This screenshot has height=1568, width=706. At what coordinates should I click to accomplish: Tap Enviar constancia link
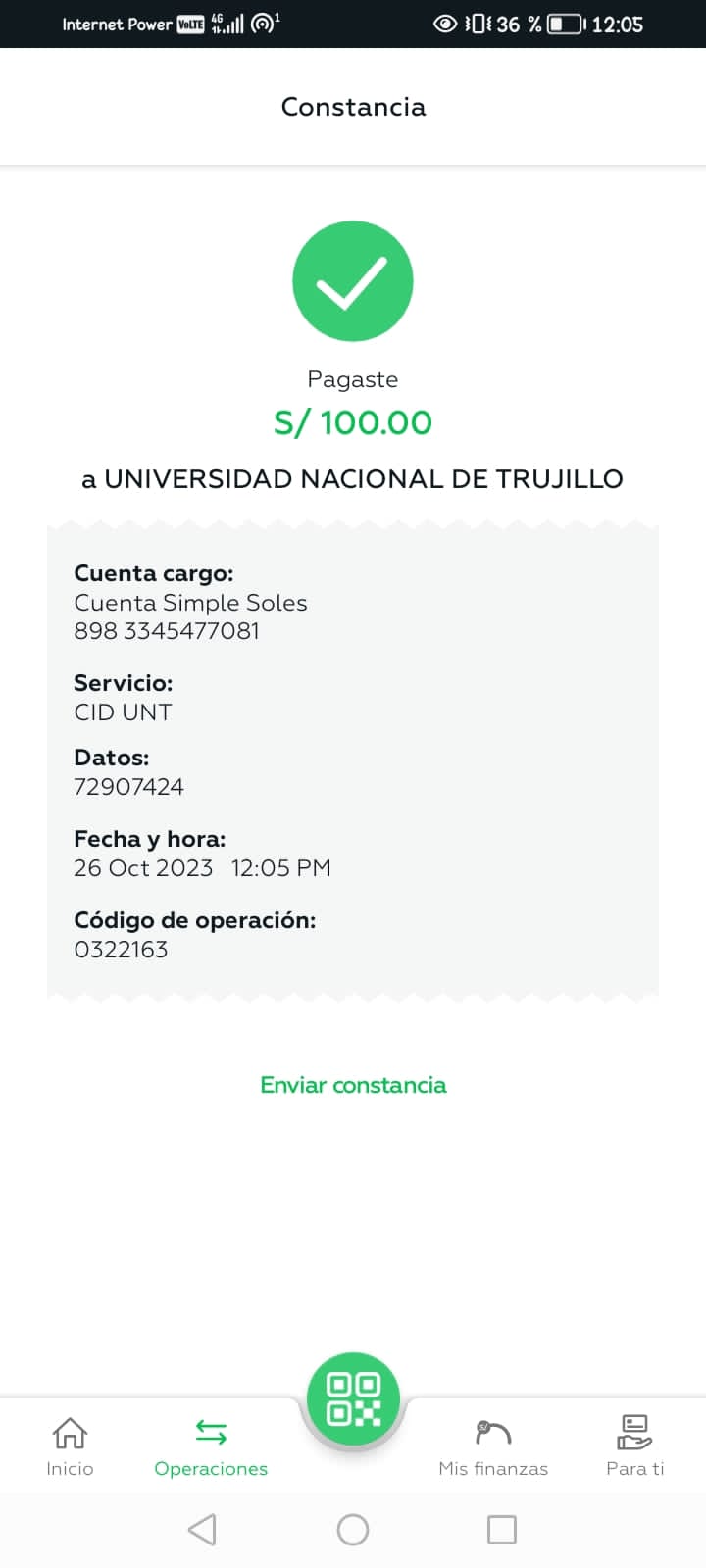(x=353, y=1085)
